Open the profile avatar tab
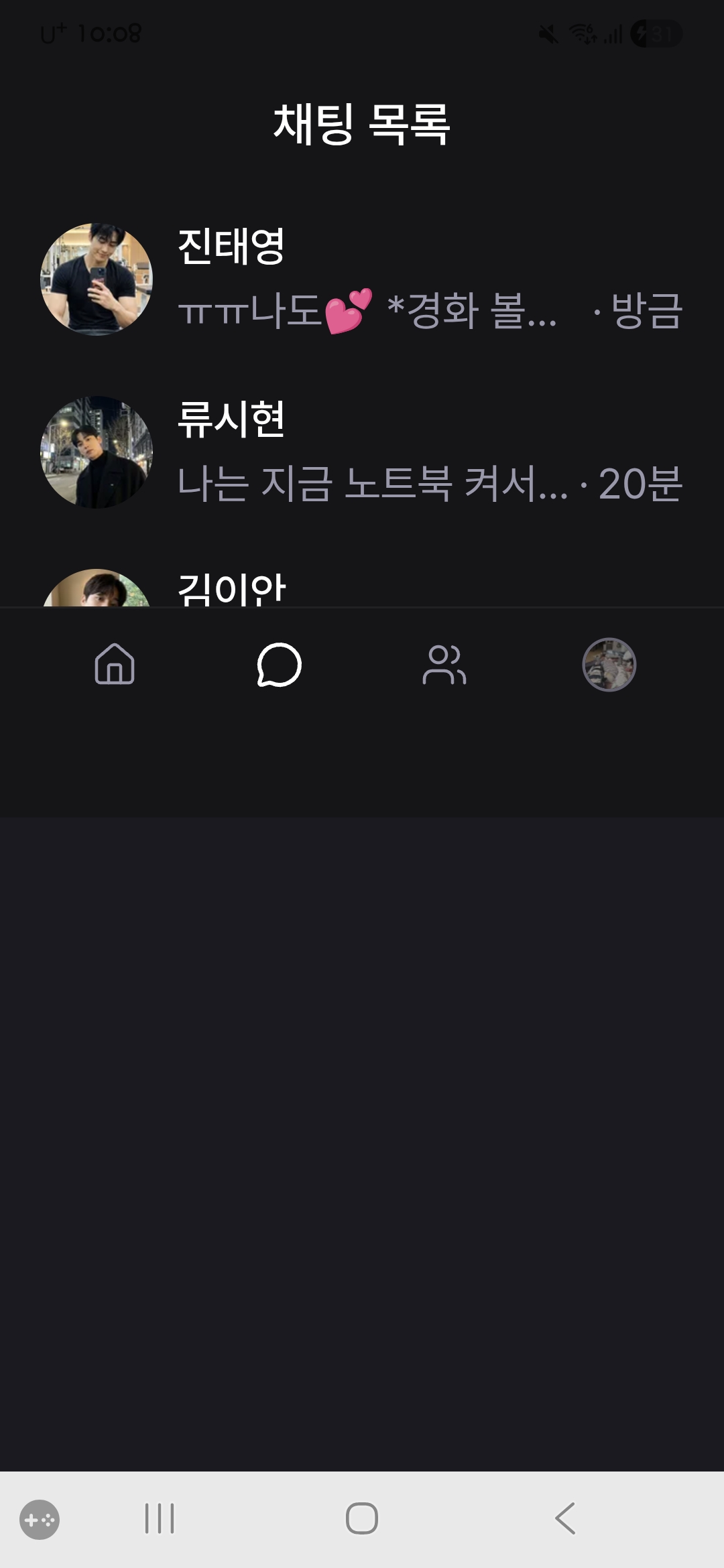Viewport: 724px width, 1568px height. pos(609,664)
